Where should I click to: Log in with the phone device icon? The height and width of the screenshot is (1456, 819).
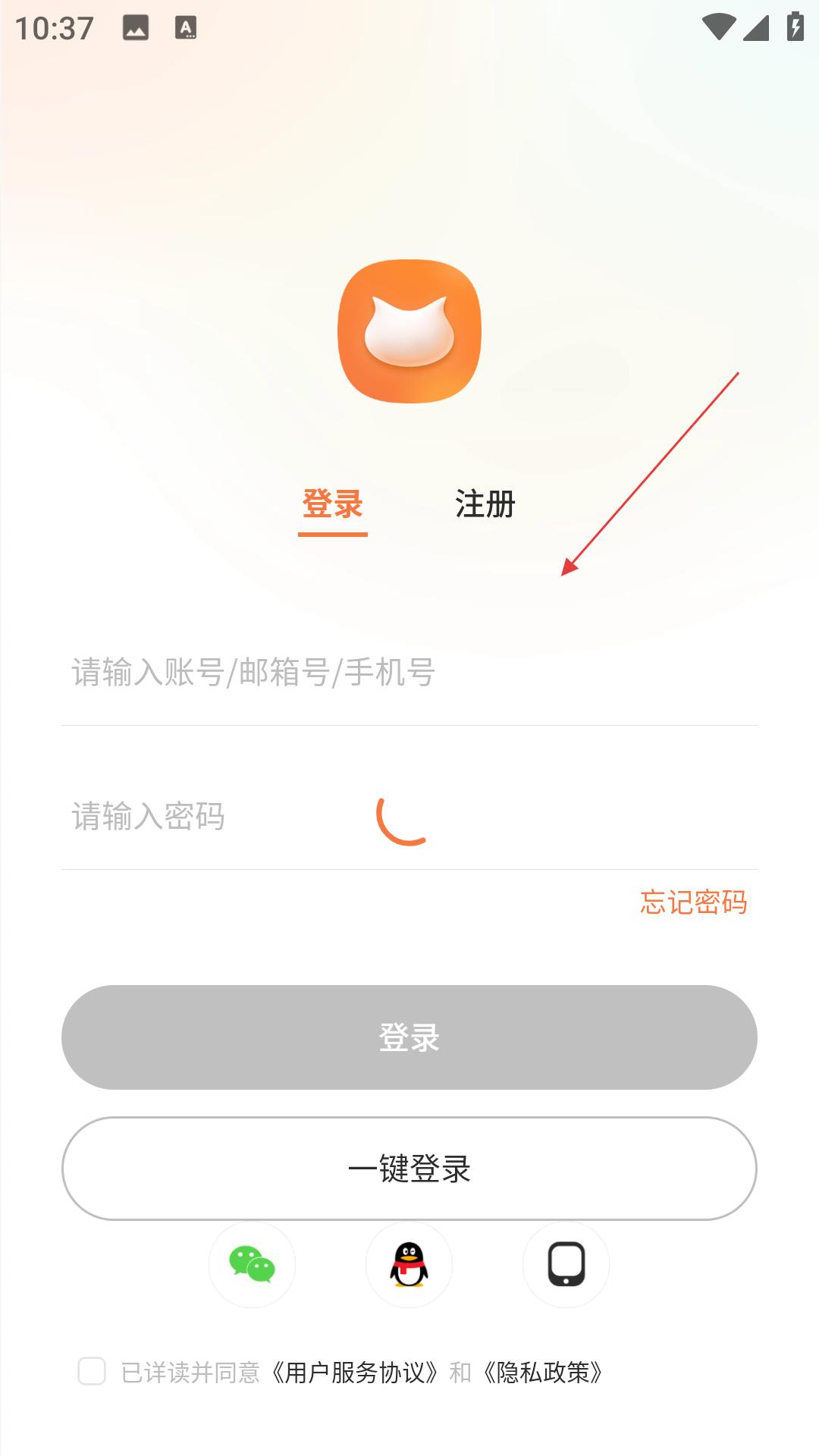point(566,1264)
